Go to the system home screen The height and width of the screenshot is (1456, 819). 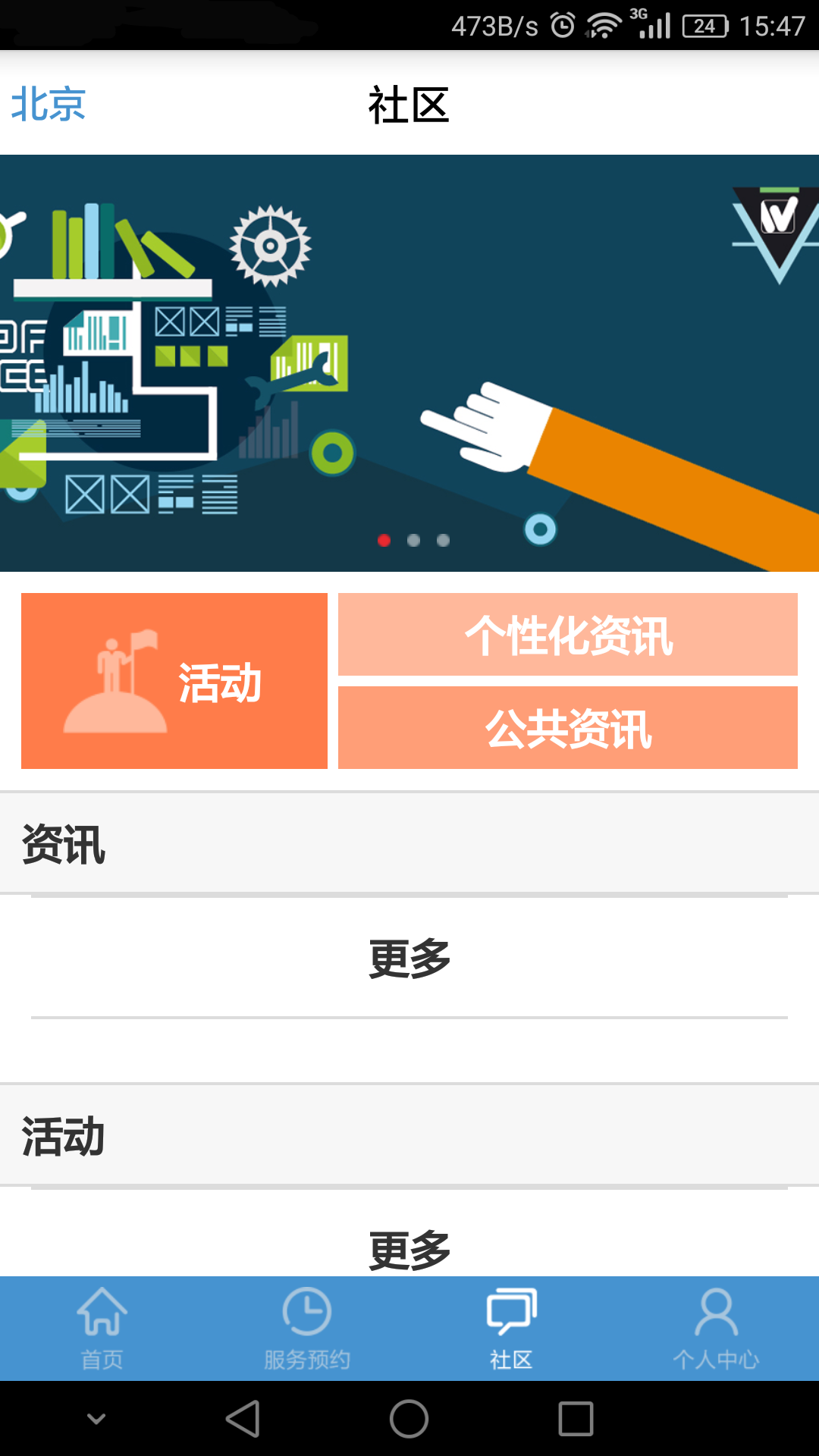(409, 1418)
